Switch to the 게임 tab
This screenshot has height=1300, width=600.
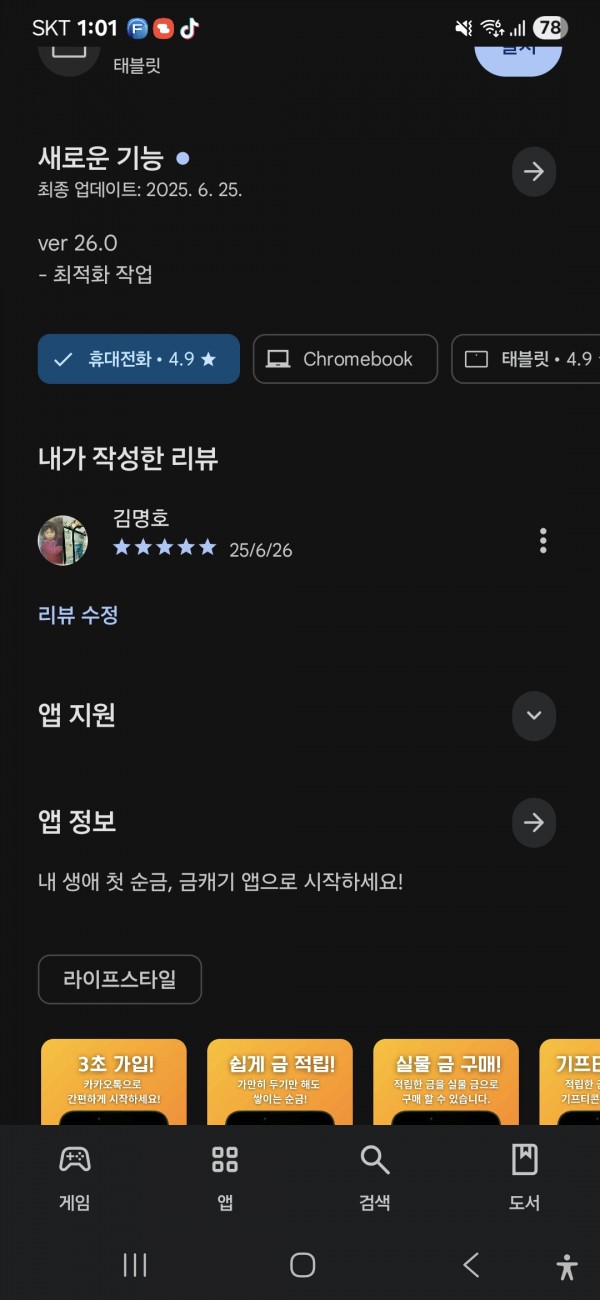coord(75,1177)
